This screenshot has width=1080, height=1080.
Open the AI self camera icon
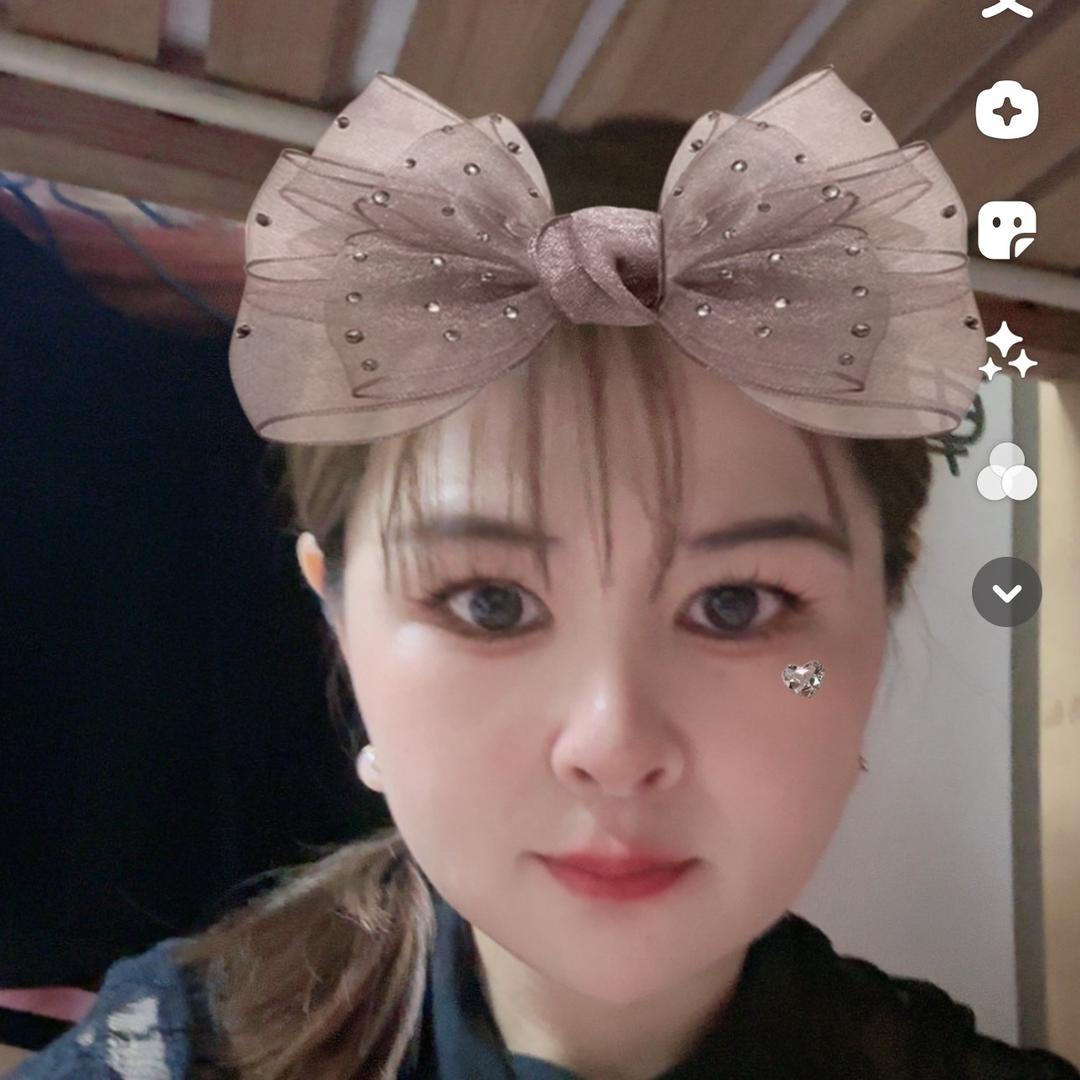click(1006, 110)
